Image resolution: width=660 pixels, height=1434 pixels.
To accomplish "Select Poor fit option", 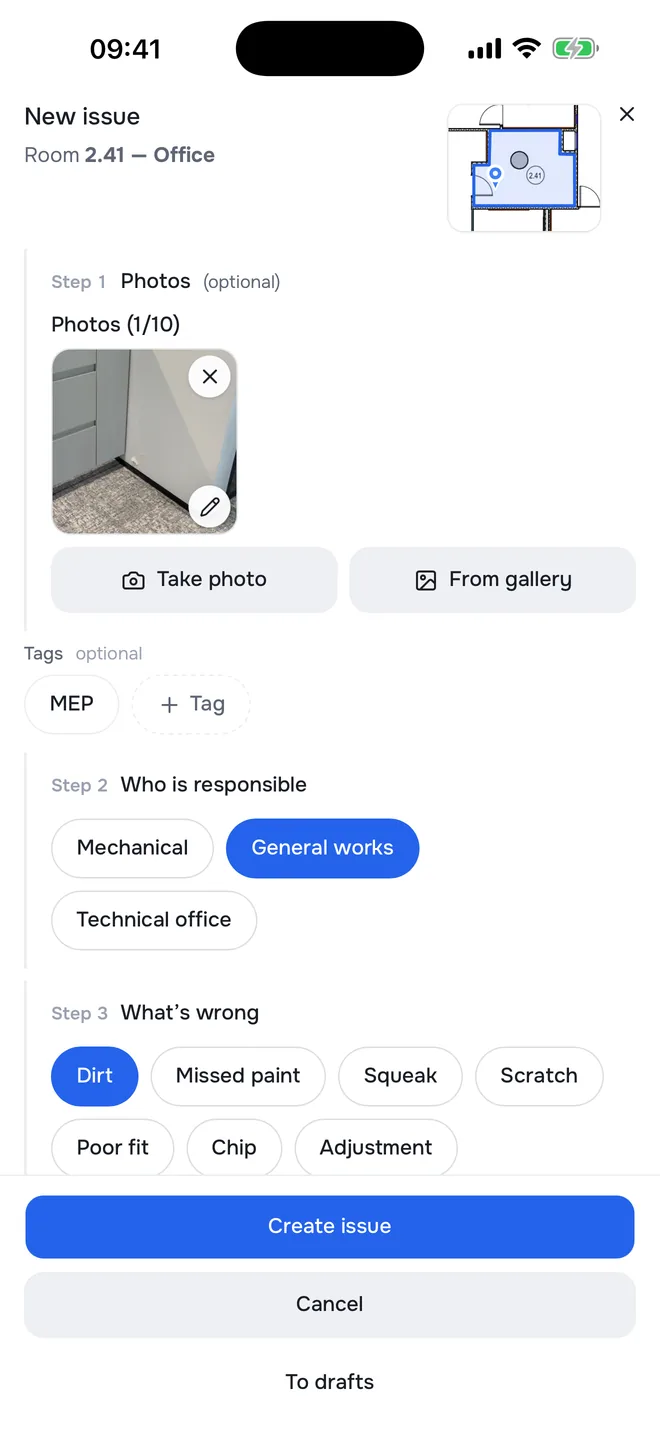I will pyautogui.click(x=113, y=1148).
